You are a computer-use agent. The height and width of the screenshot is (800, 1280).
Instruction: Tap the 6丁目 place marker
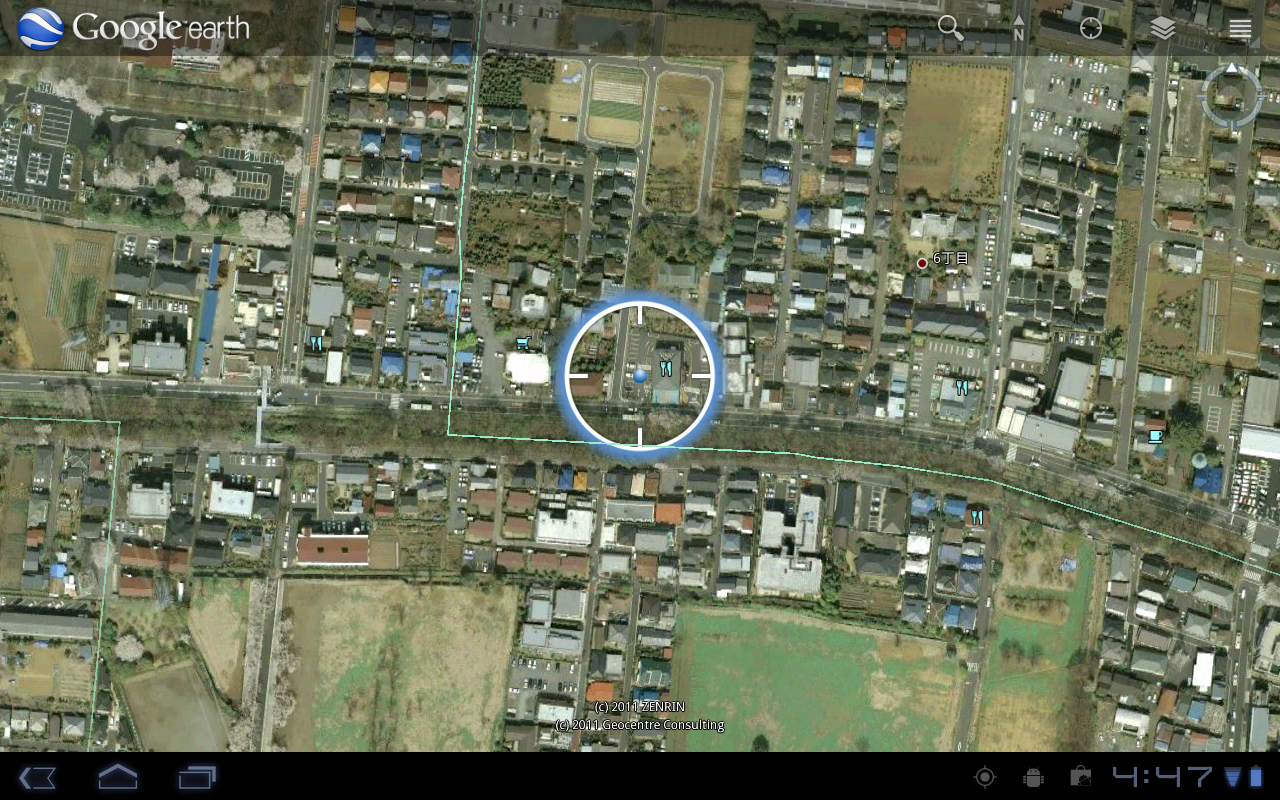point(922,263)
